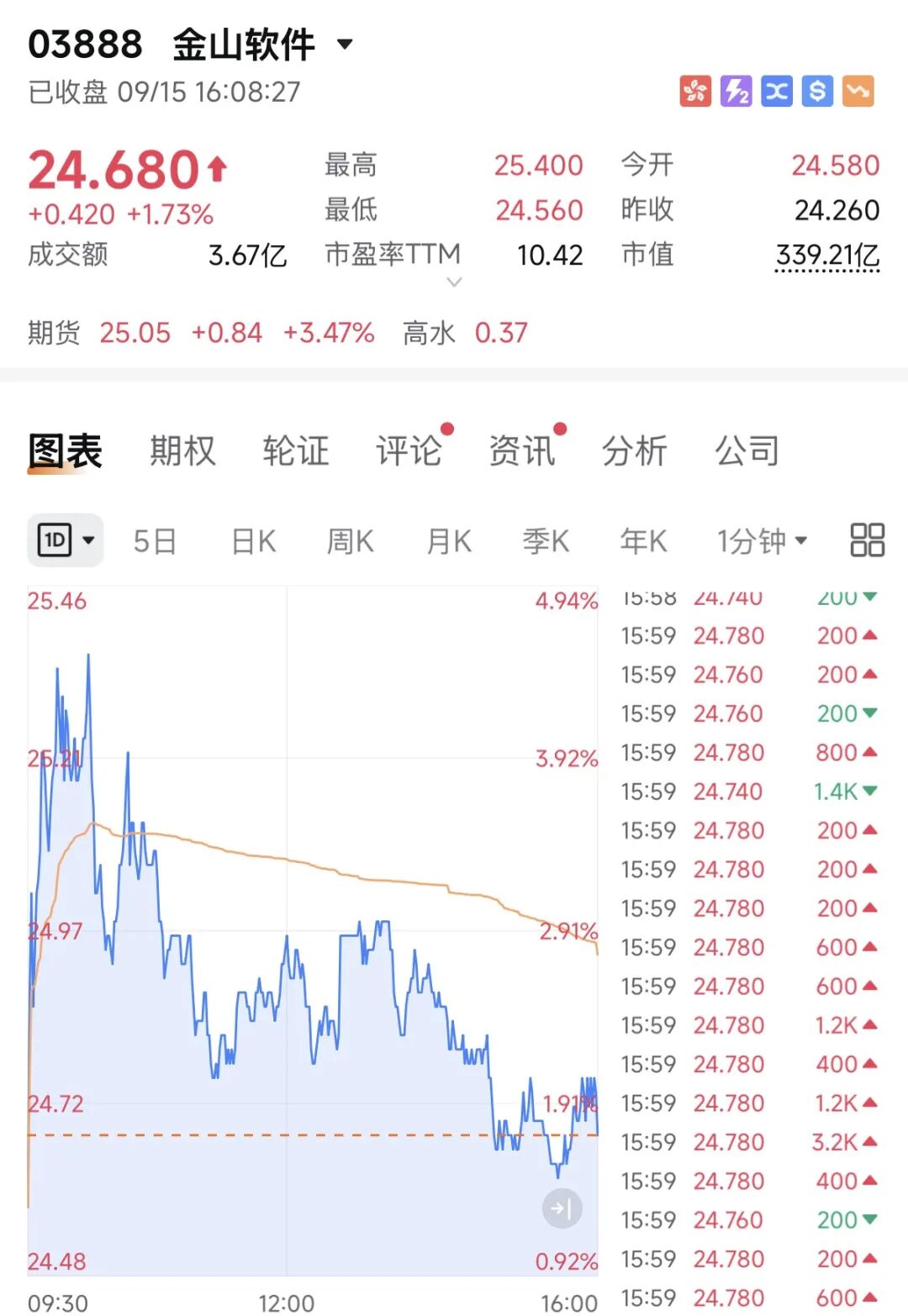Switch to the 轮证 tab
This screenshot has height=1316, width=908.
pyautogui.click(x=295, y=451)
